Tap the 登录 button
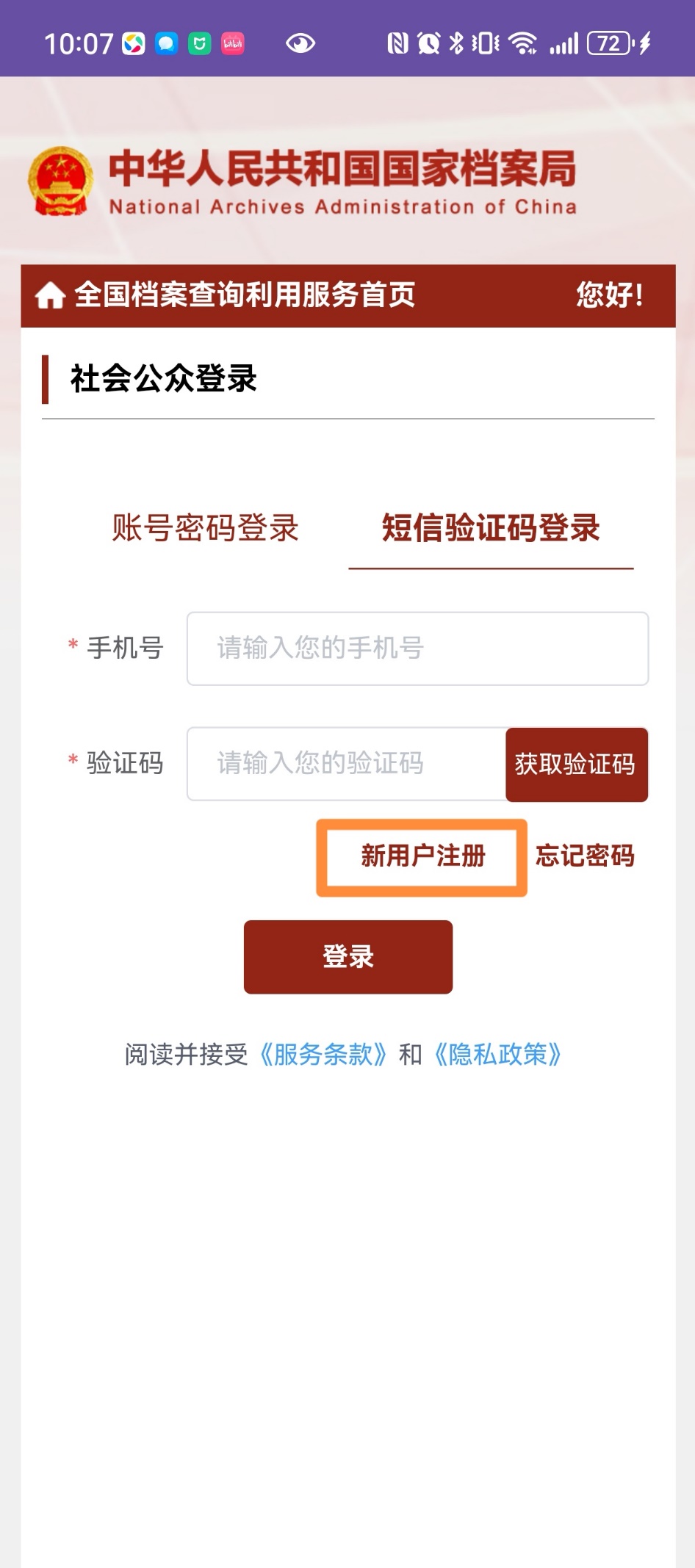 (x=347, y=956)
